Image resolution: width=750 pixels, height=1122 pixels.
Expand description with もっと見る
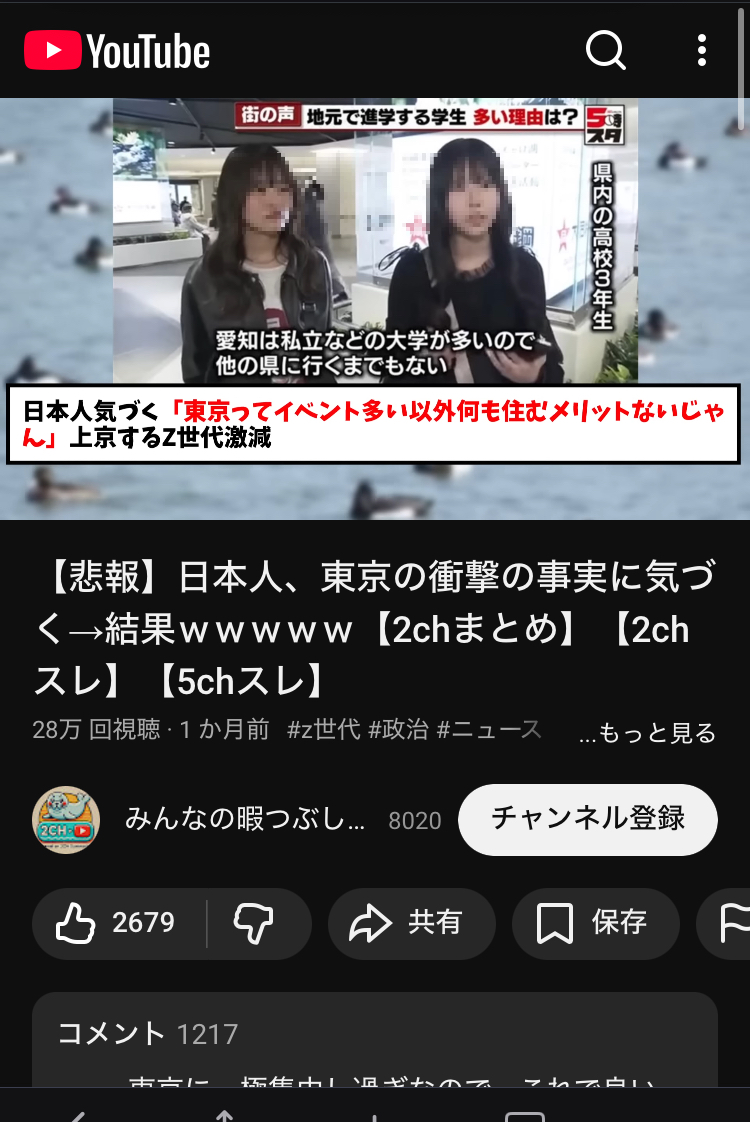click(648, 733)
